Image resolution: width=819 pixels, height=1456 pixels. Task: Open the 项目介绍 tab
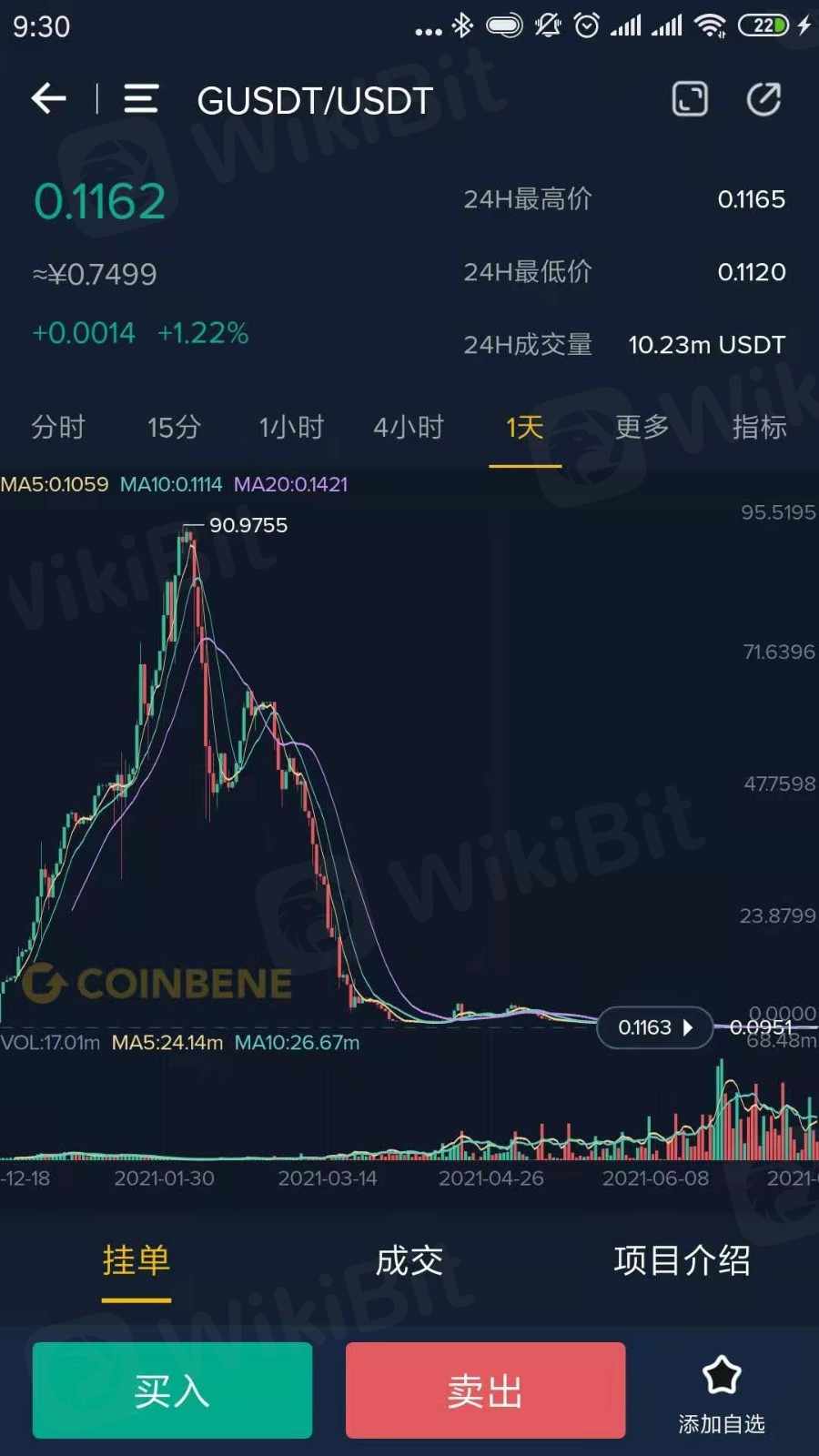pyautogui.click(x=682, y=1261)
